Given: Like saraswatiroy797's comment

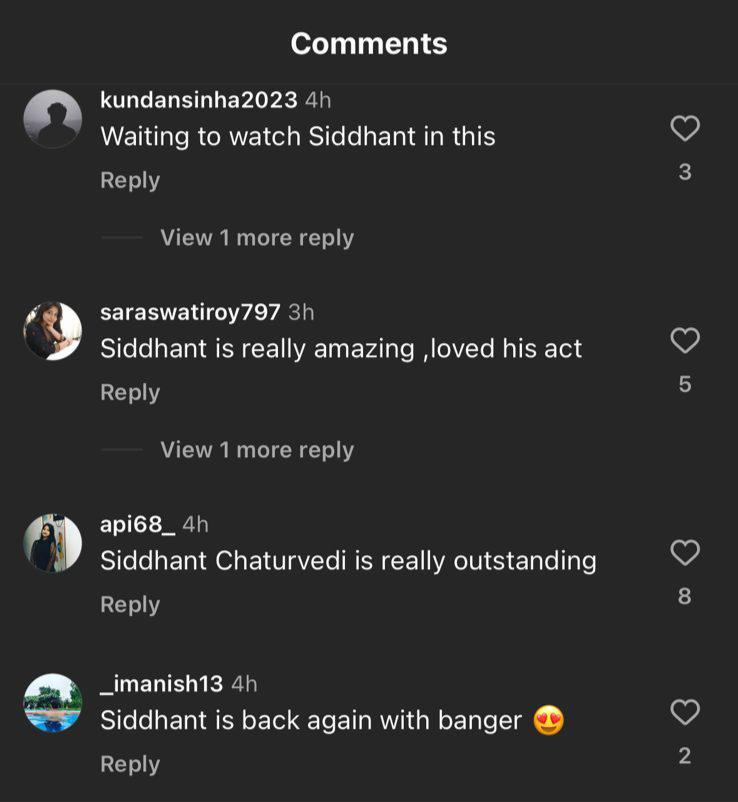Looking at the screenshot, I should tap(684, 341).
